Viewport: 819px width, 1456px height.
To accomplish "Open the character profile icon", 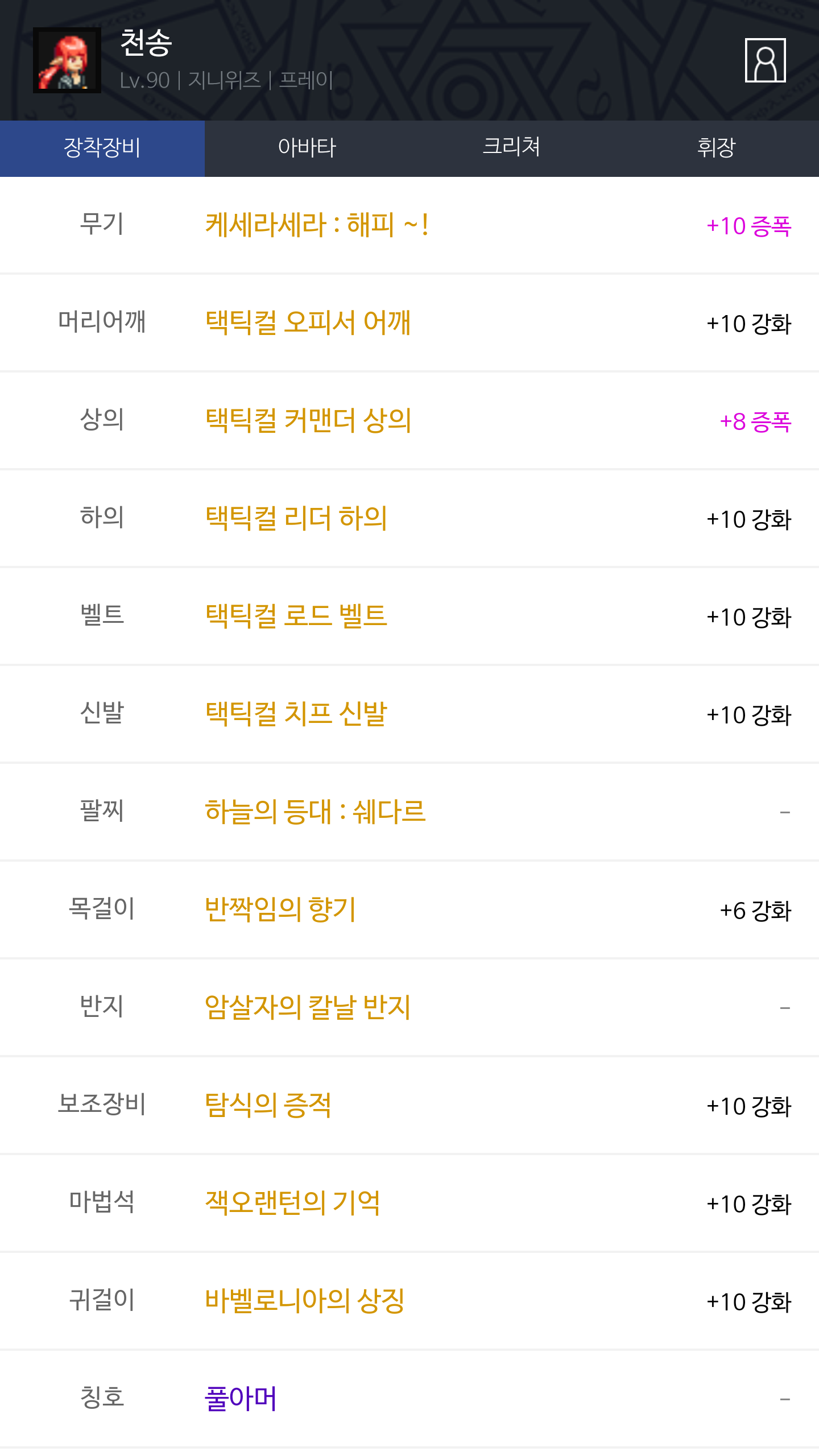I will [765, 60].
